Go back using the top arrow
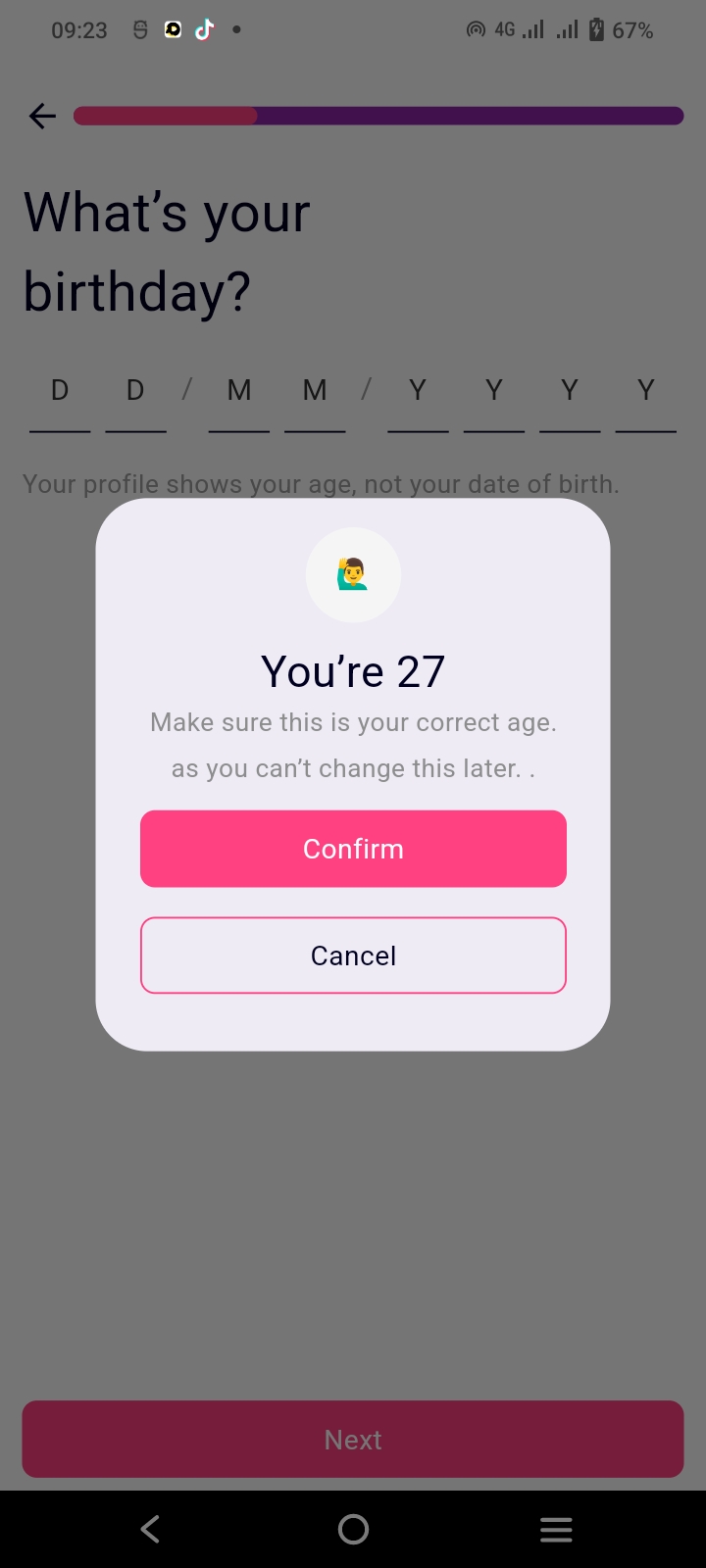706x1568 pixels. click(42, 117)
